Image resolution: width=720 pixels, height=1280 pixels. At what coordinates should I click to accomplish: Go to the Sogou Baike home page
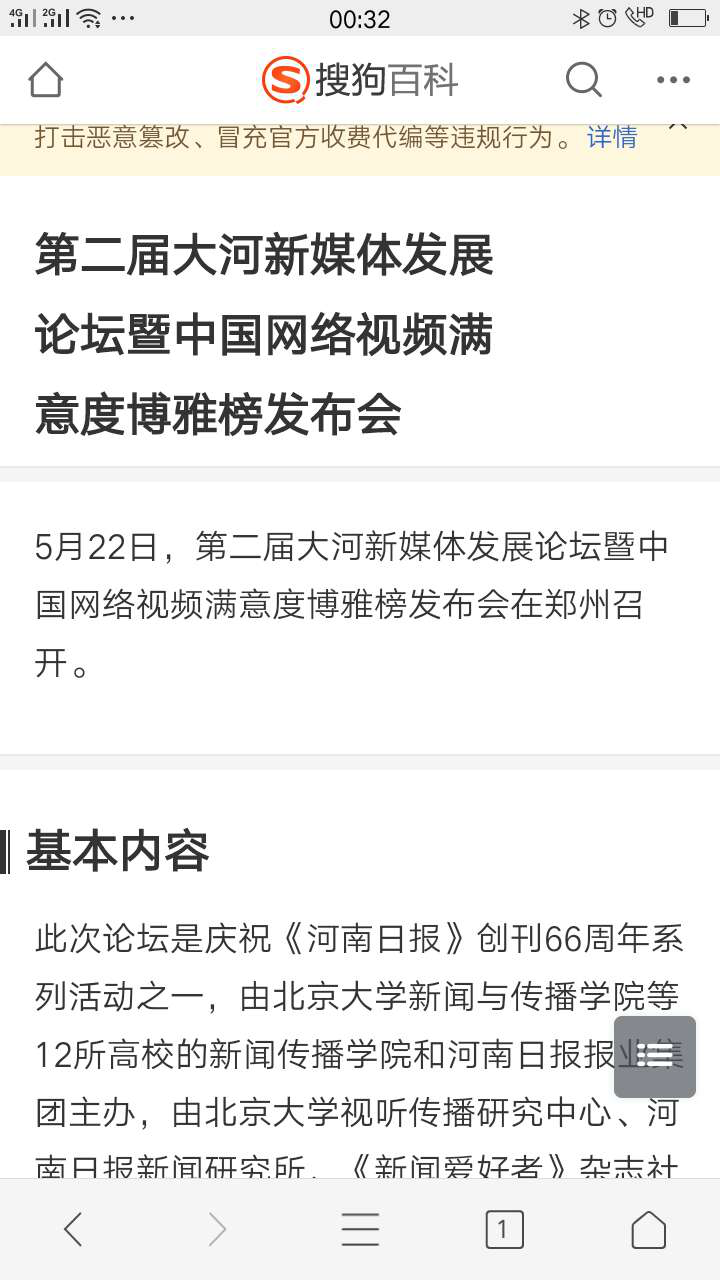click(46, 80)
